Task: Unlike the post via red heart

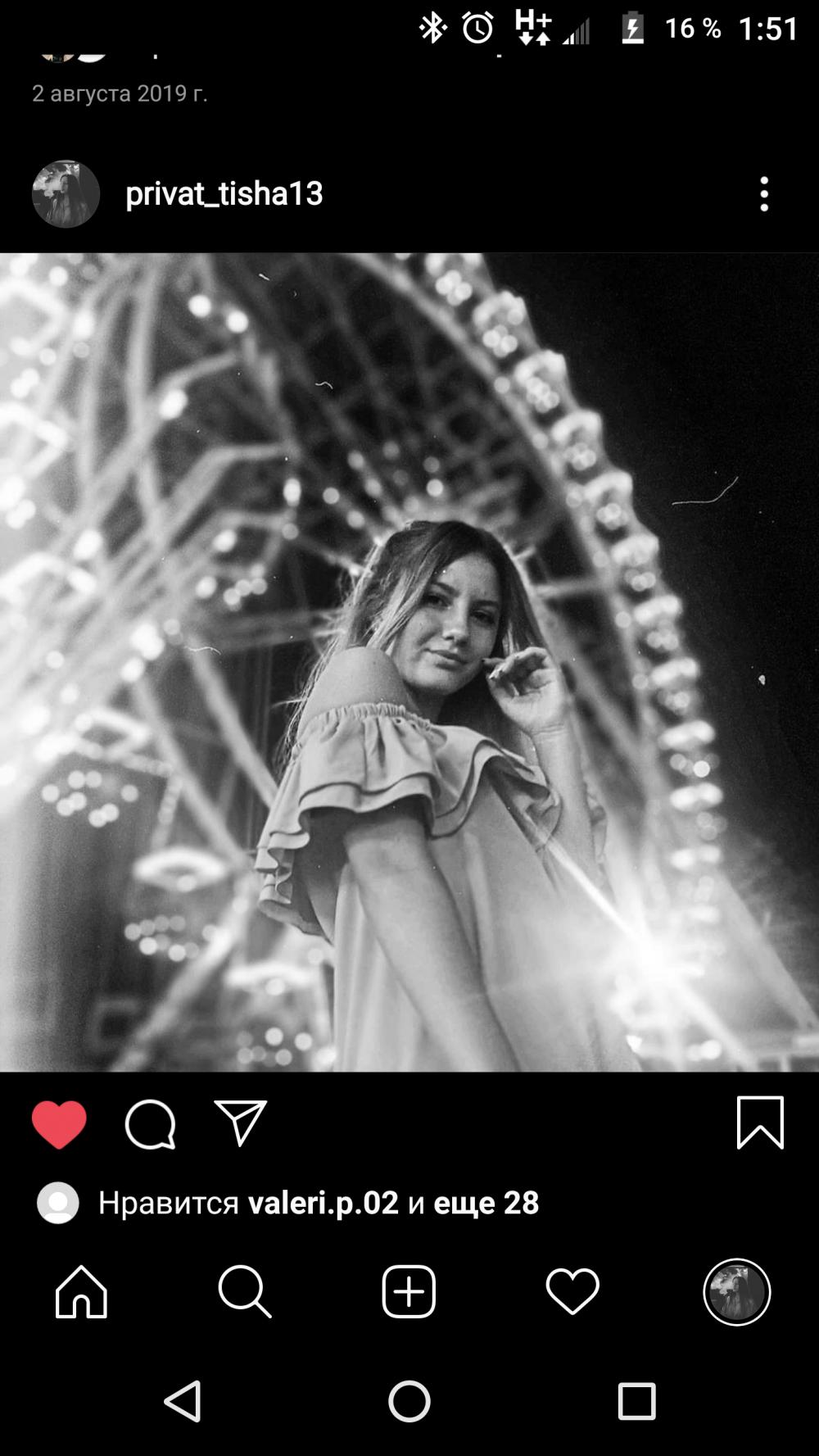Action: (59, 1124)
